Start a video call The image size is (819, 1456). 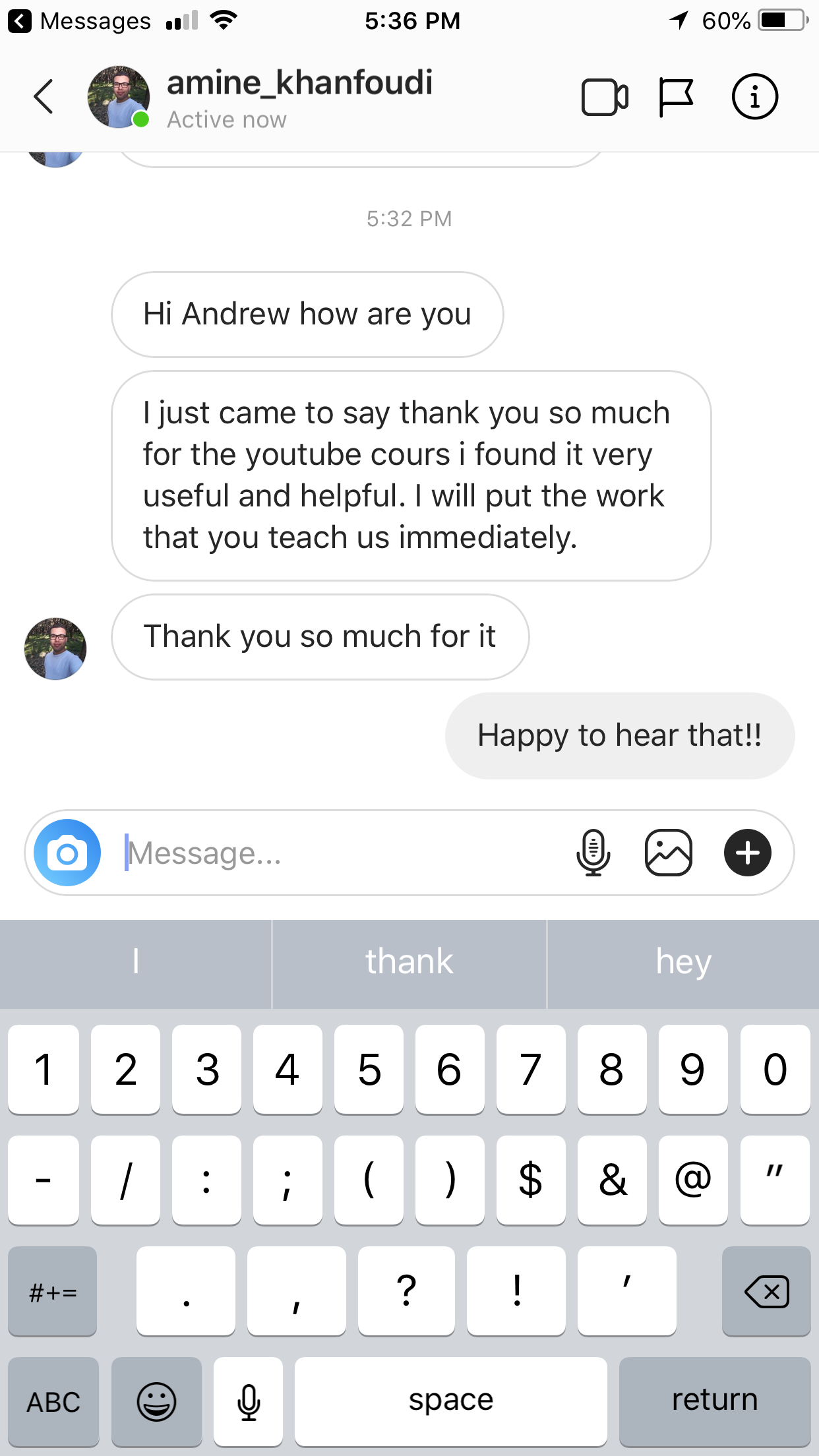click(x=604, y=98)
